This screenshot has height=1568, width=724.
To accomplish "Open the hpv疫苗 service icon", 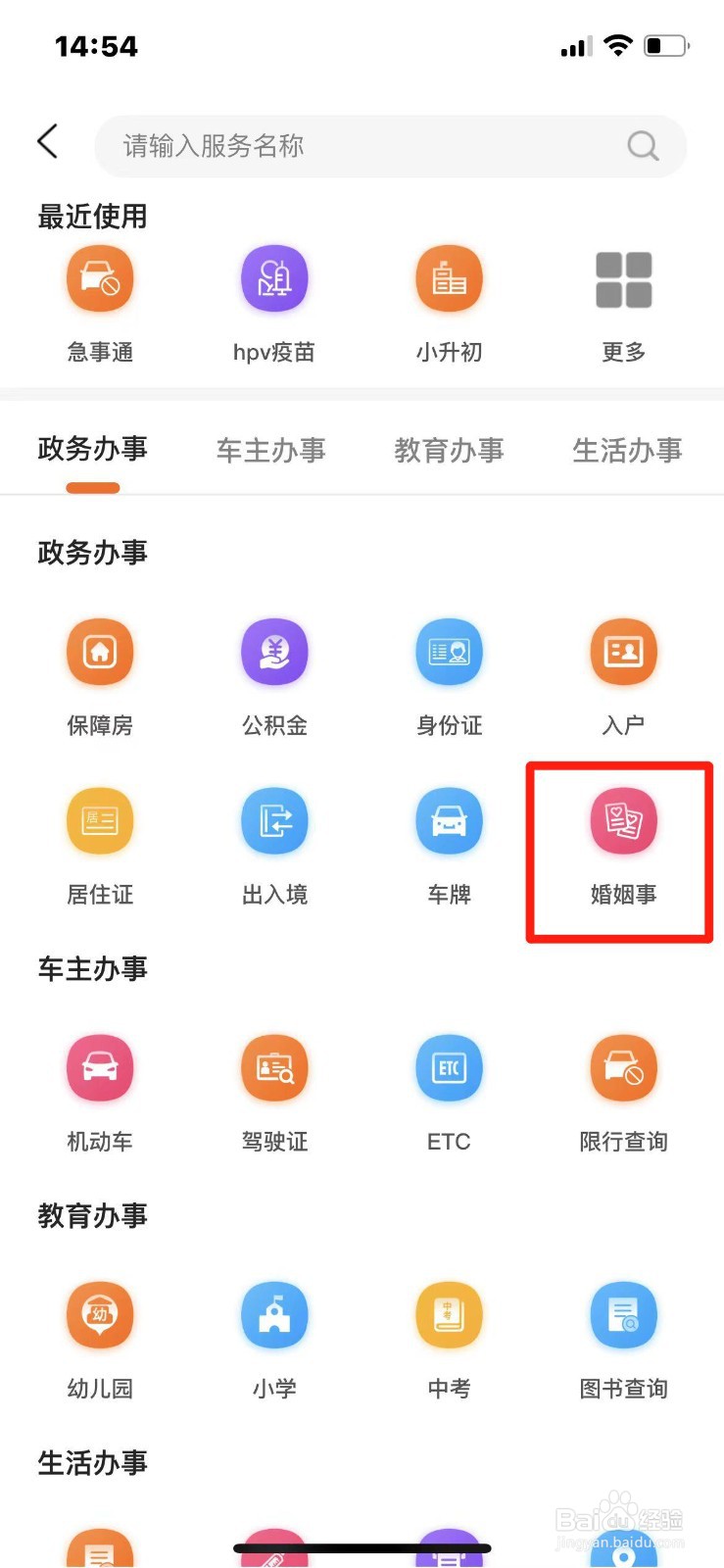I will point(273,279).
